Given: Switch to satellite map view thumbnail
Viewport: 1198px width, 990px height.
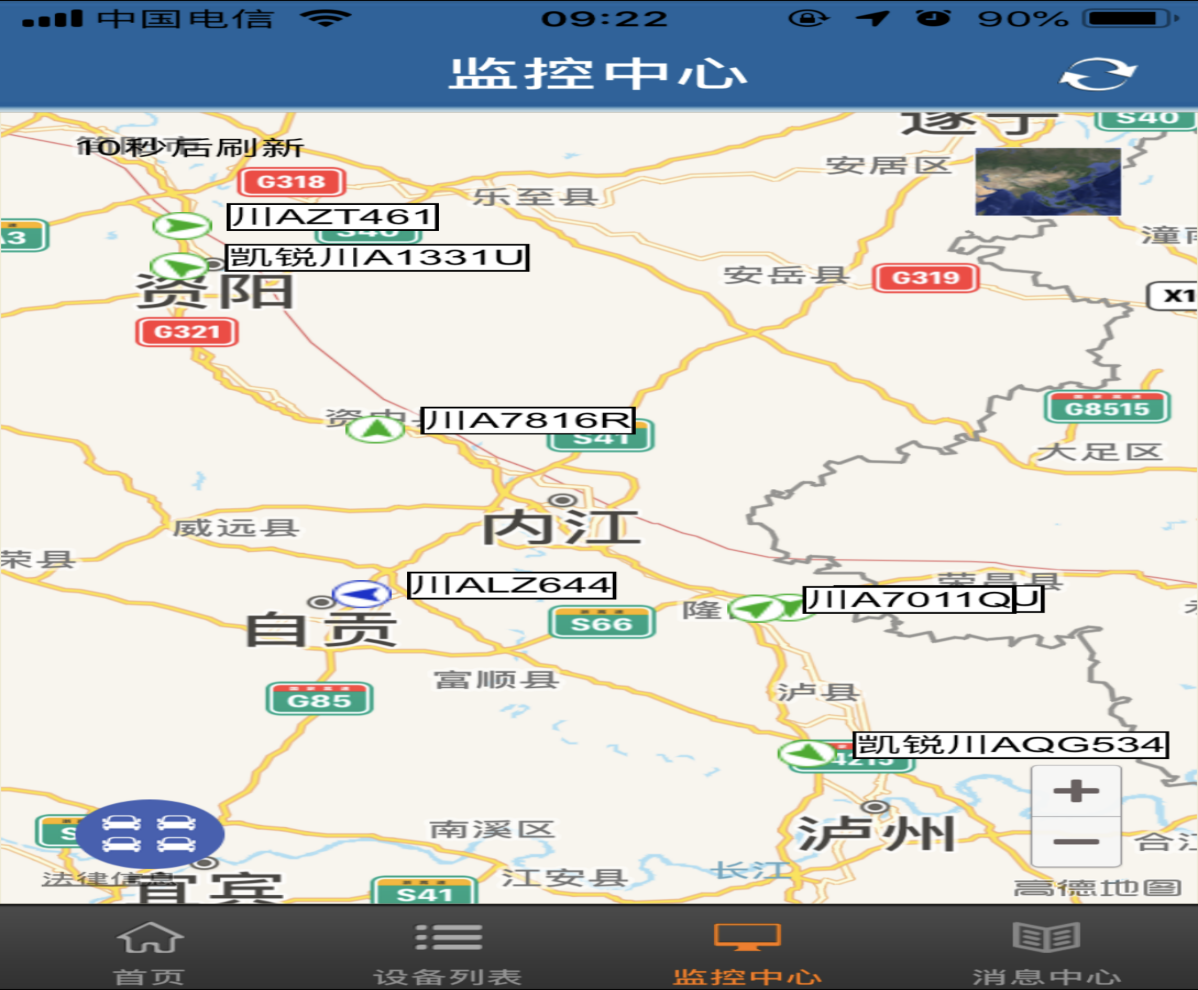Looking at the screenshot, I should click(1047, 182).
